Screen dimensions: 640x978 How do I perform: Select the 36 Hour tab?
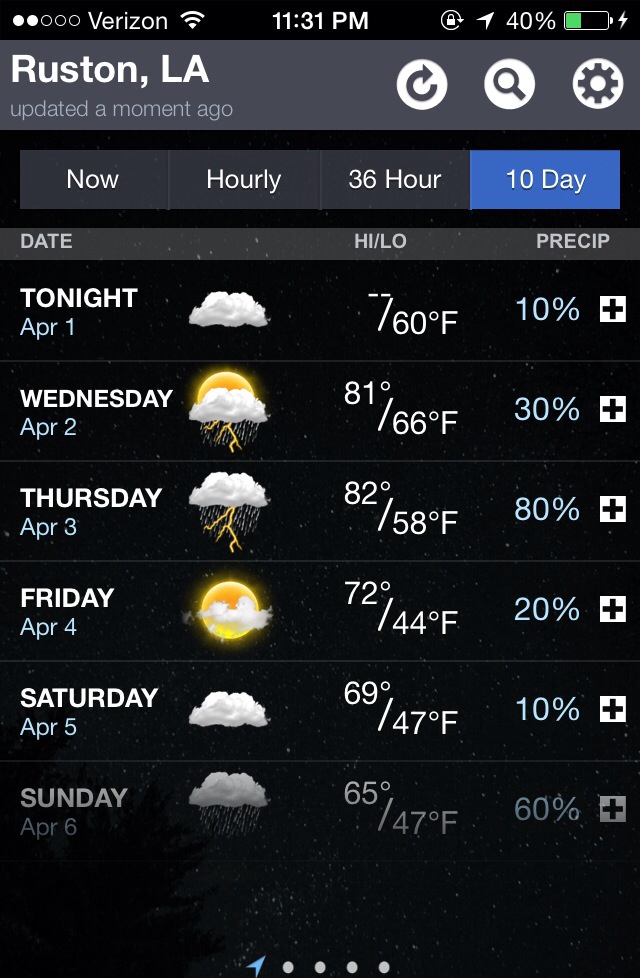click(x=394, y=180)
